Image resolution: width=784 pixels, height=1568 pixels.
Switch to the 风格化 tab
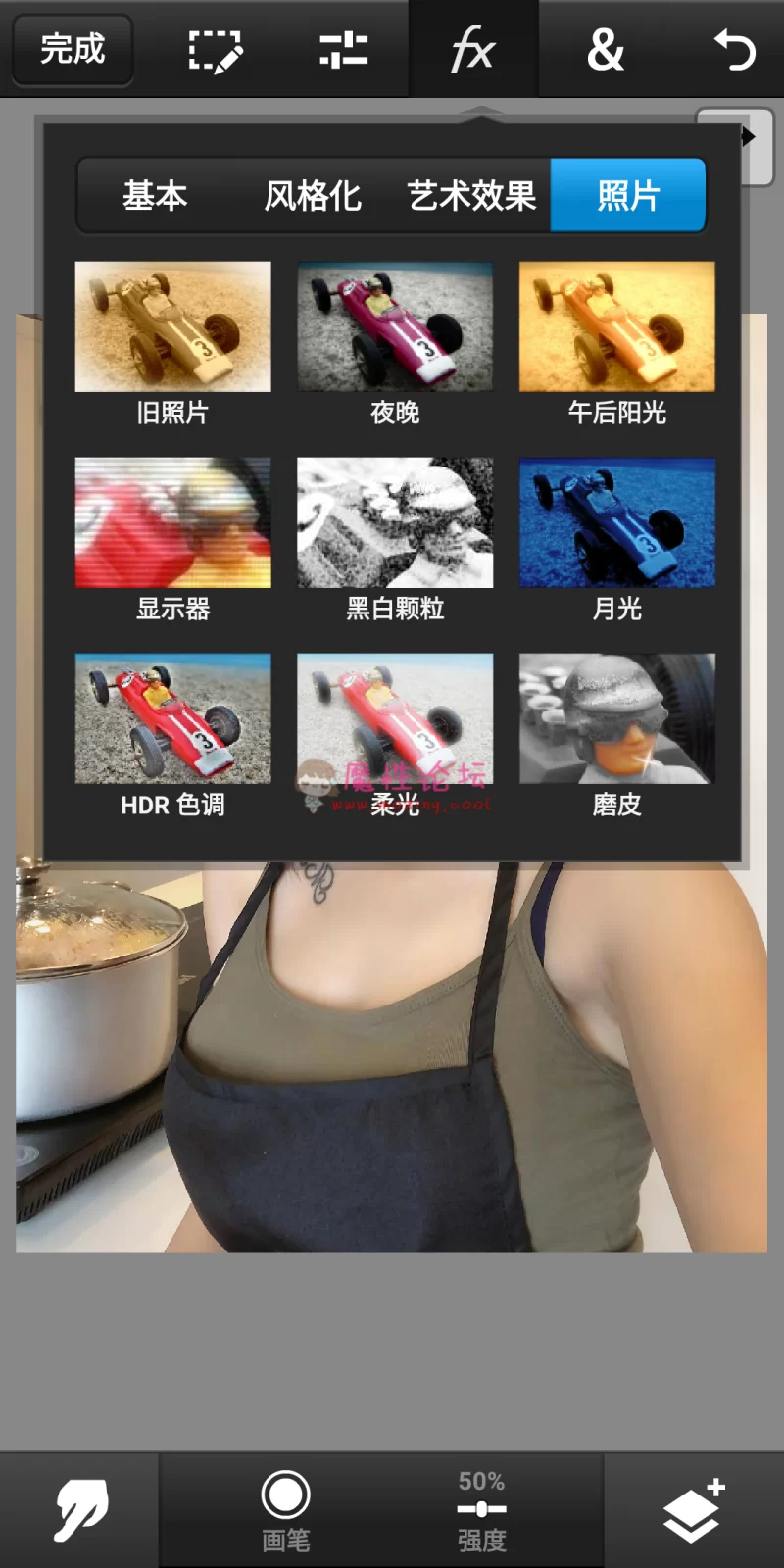[313, 195]
